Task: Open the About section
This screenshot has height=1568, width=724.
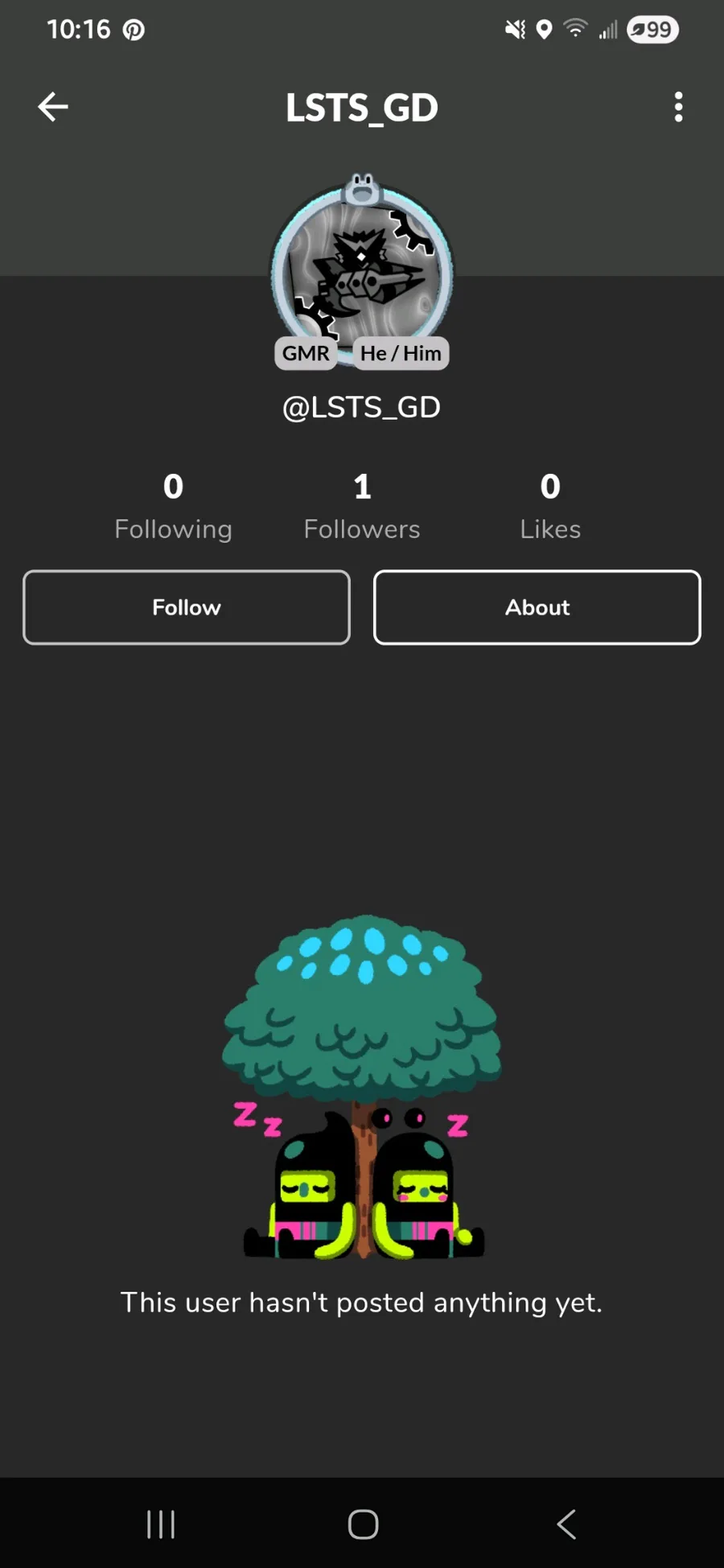Action: tap(537, 607)
